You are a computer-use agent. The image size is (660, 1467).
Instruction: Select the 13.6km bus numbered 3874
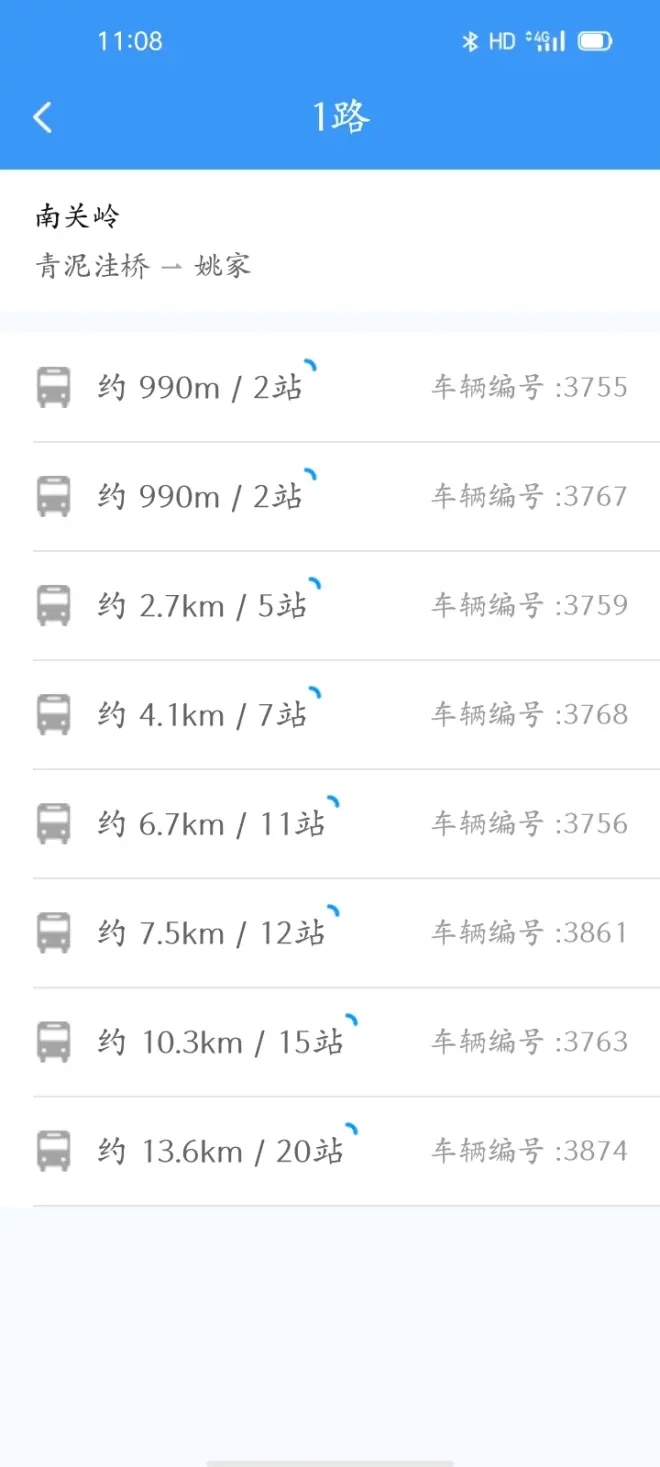(x=330, y=1150)
